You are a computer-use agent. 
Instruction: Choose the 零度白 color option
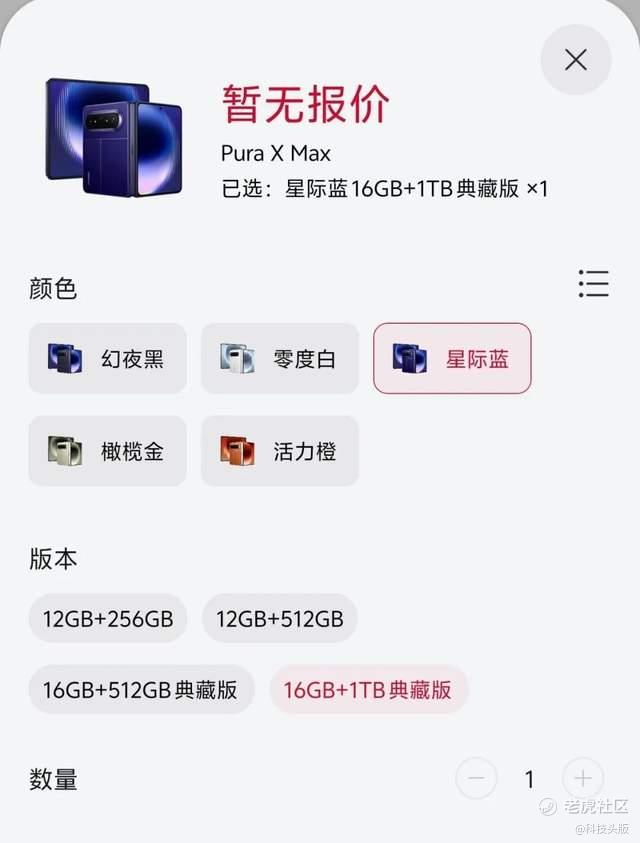[x=279, y=358]
